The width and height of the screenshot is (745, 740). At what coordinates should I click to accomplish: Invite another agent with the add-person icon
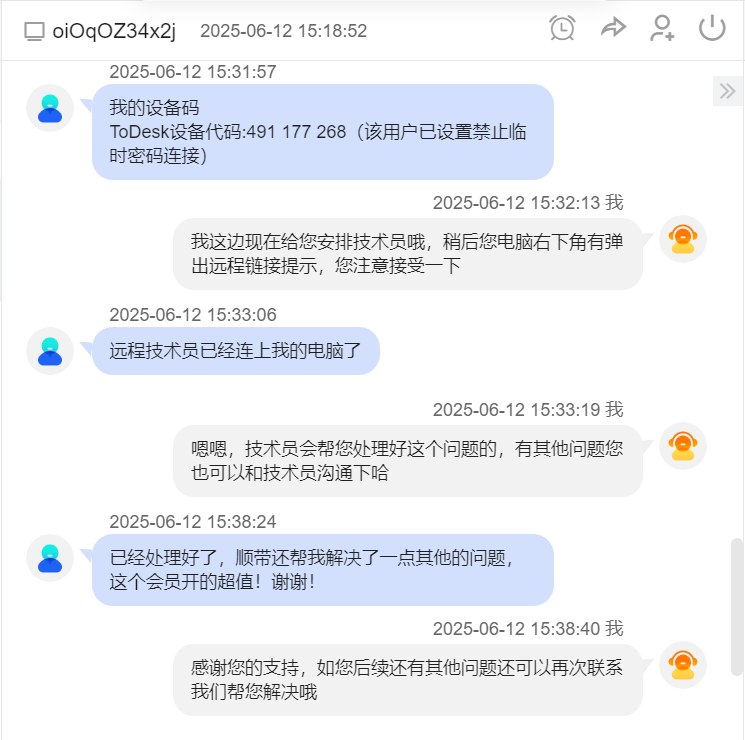coord(662,28)
